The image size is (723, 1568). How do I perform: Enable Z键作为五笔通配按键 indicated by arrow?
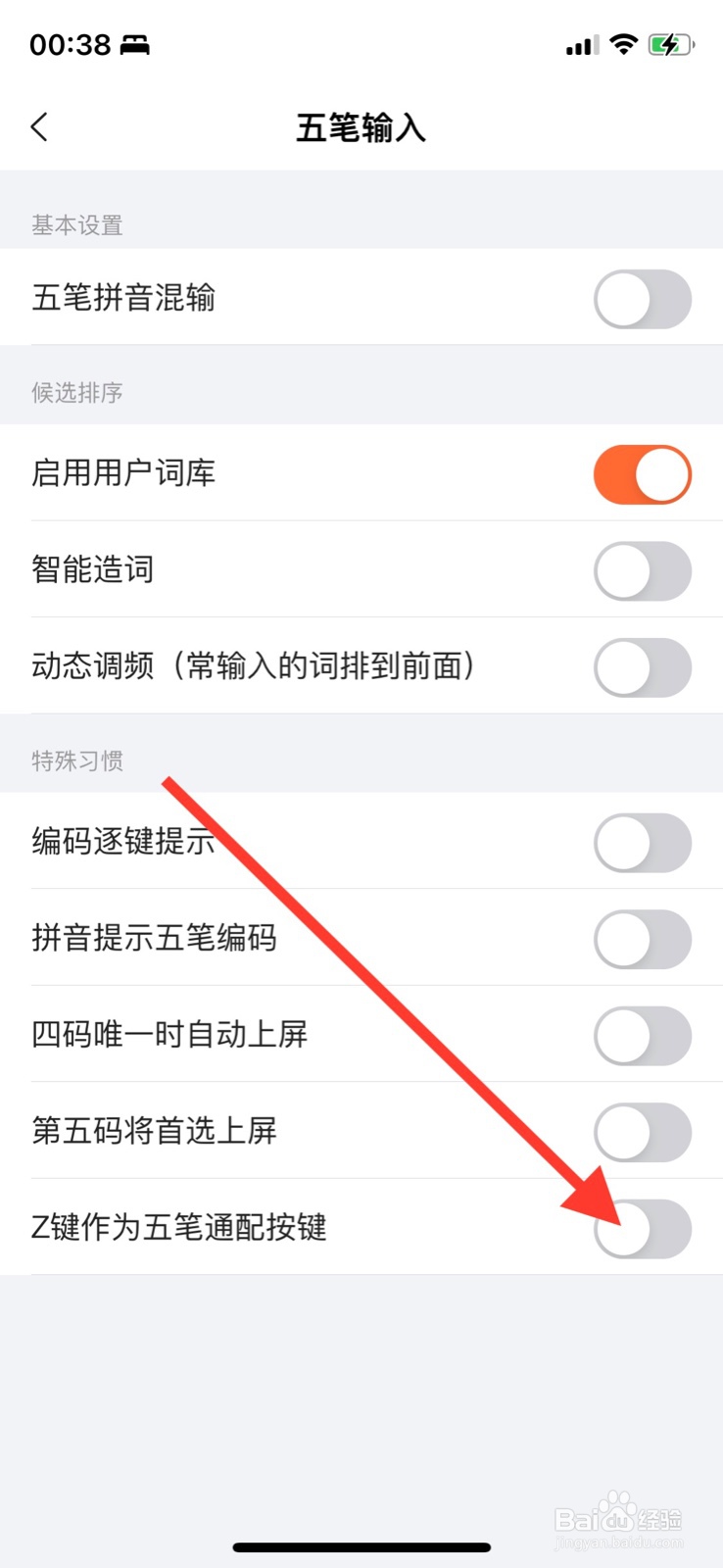coord(642,1228)
